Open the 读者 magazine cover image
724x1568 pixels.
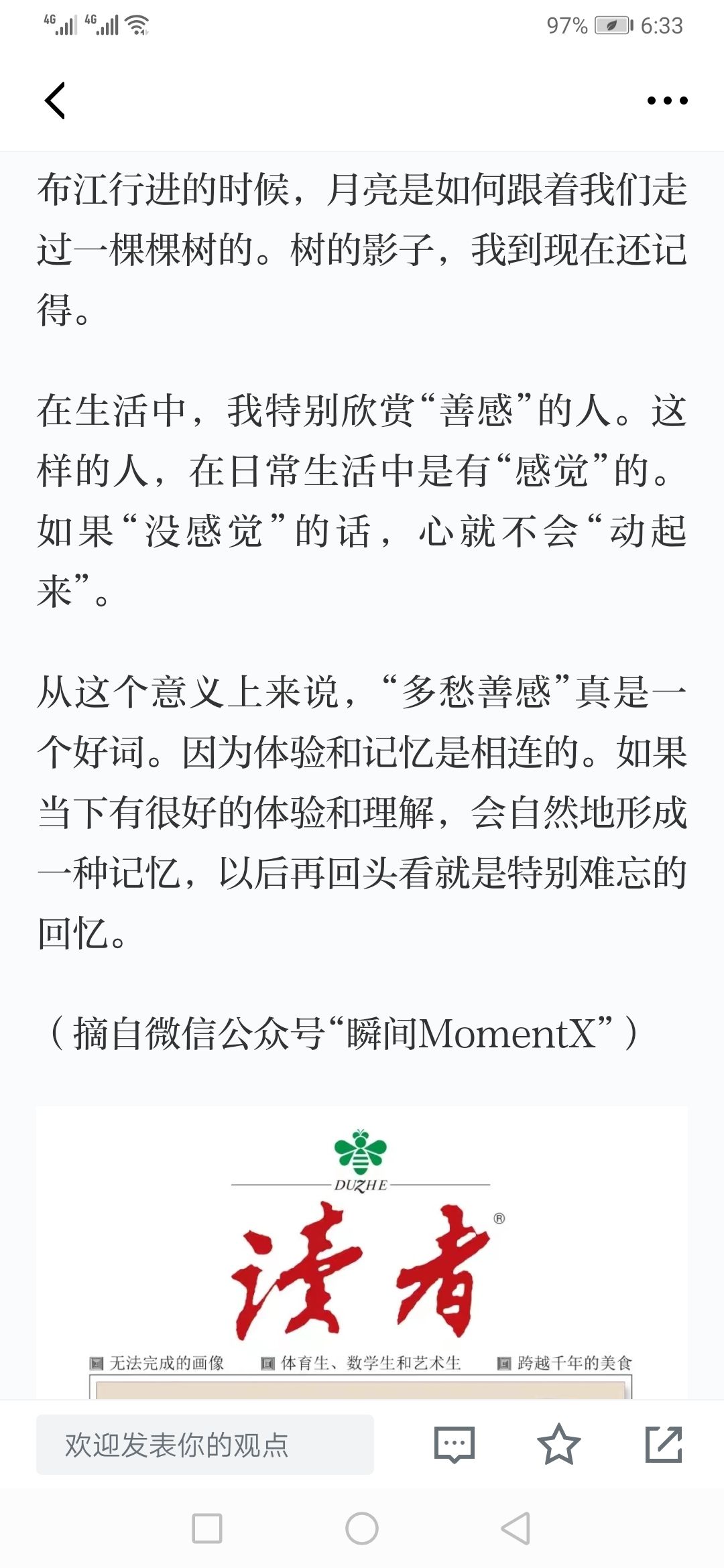tap(362, 1253)
